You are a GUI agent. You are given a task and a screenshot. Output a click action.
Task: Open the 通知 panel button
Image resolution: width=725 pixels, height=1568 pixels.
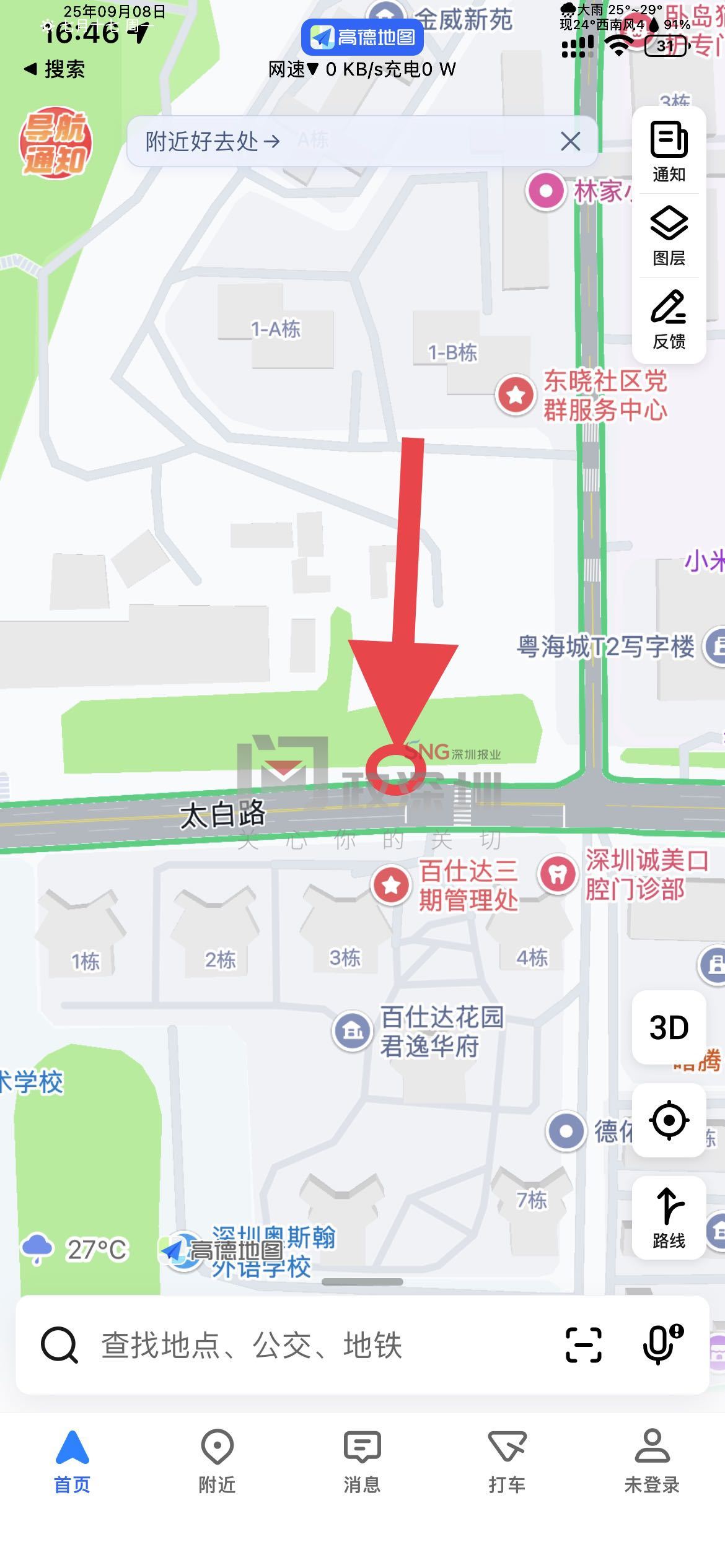tap(669, 152)
